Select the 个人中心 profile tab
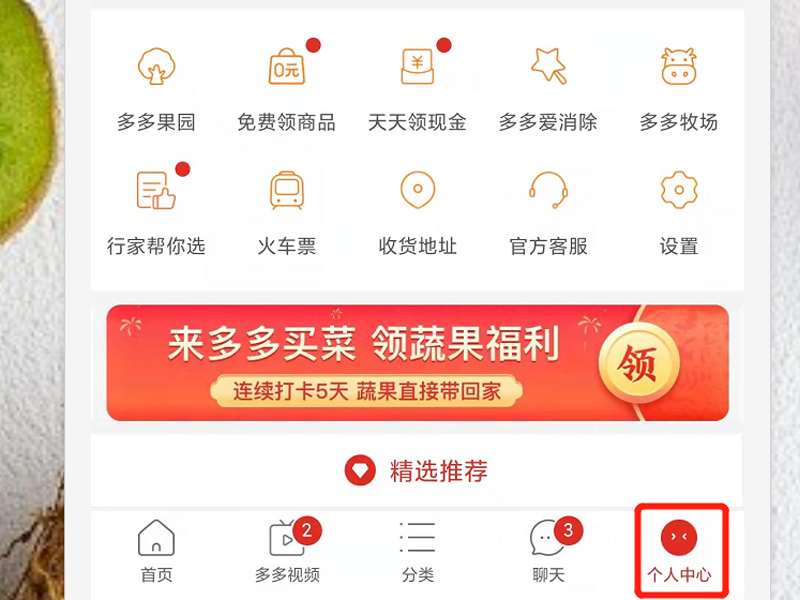 679,551
